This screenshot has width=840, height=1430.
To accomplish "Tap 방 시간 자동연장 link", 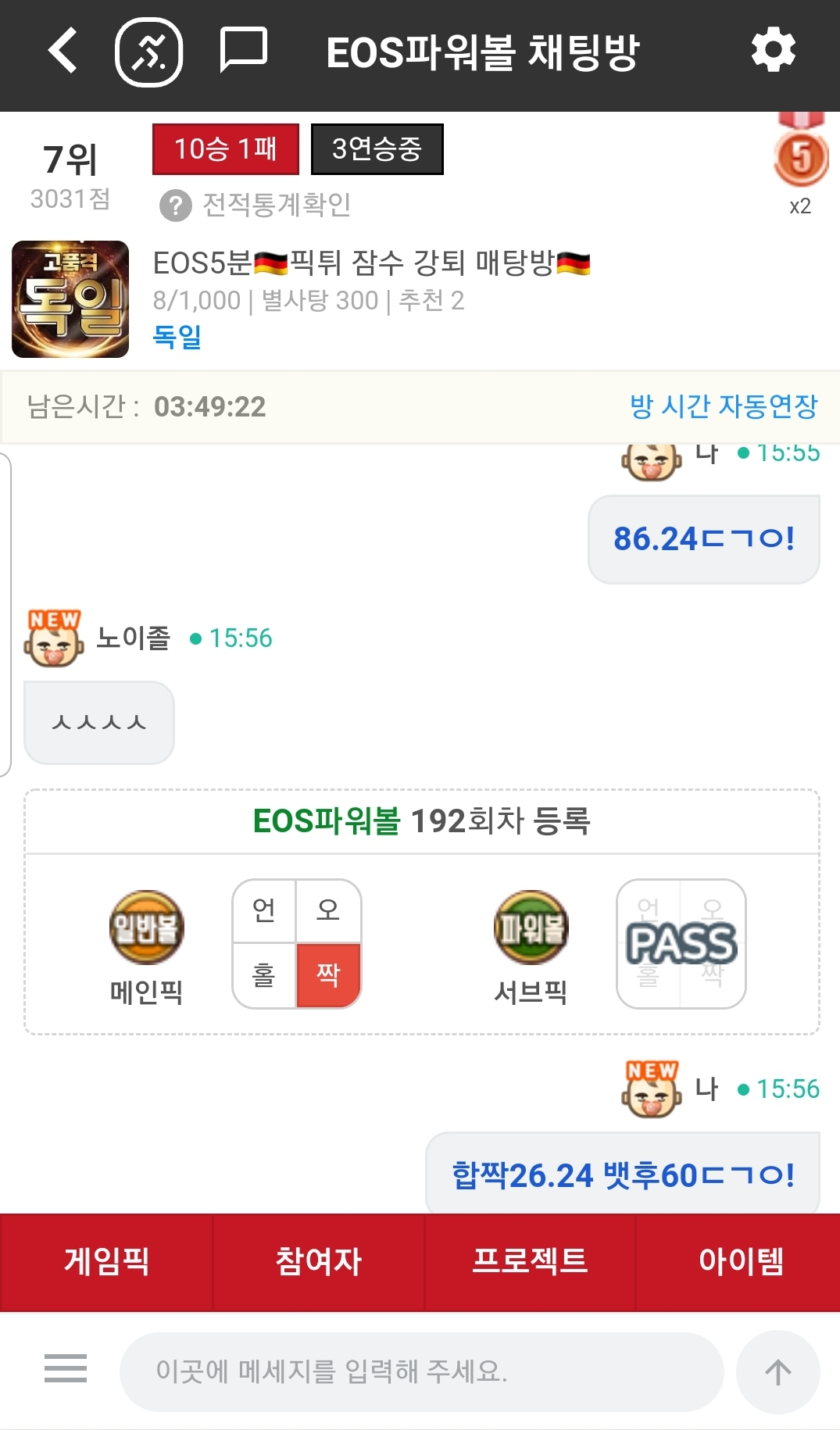I will click(x=723, y=406).
